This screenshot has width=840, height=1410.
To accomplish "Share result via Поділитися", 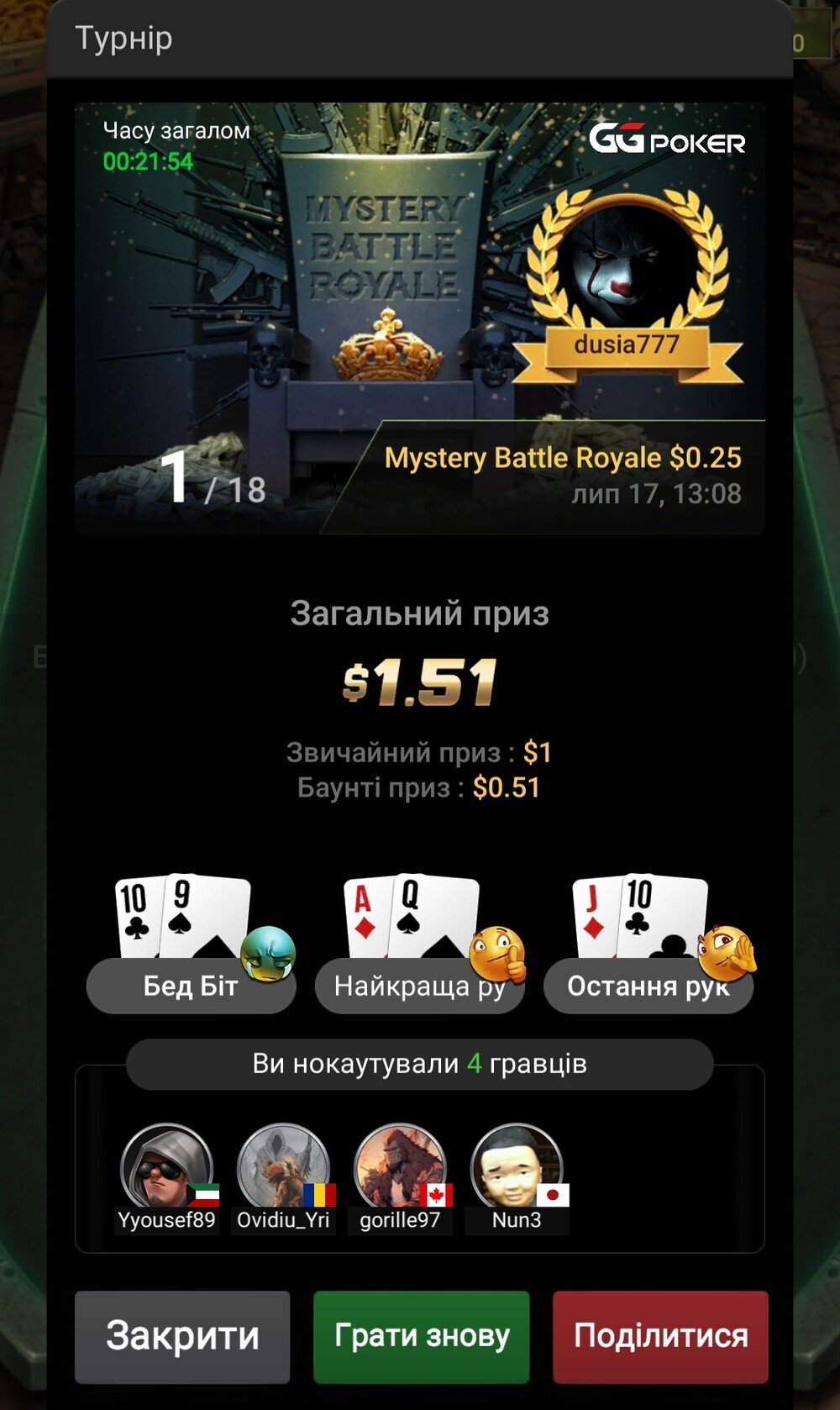I will [660, 1336].
